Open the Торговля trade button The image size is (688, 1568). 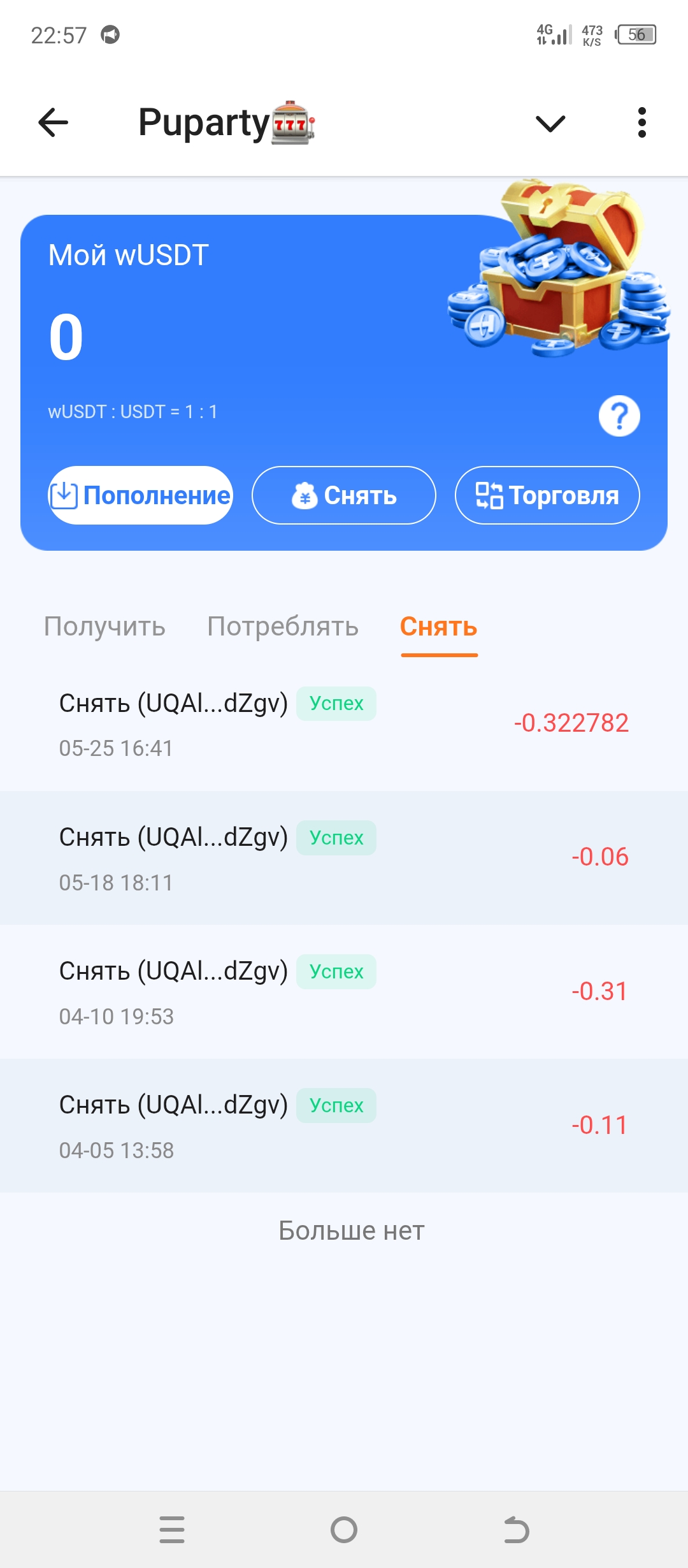(x=547, y=495)
